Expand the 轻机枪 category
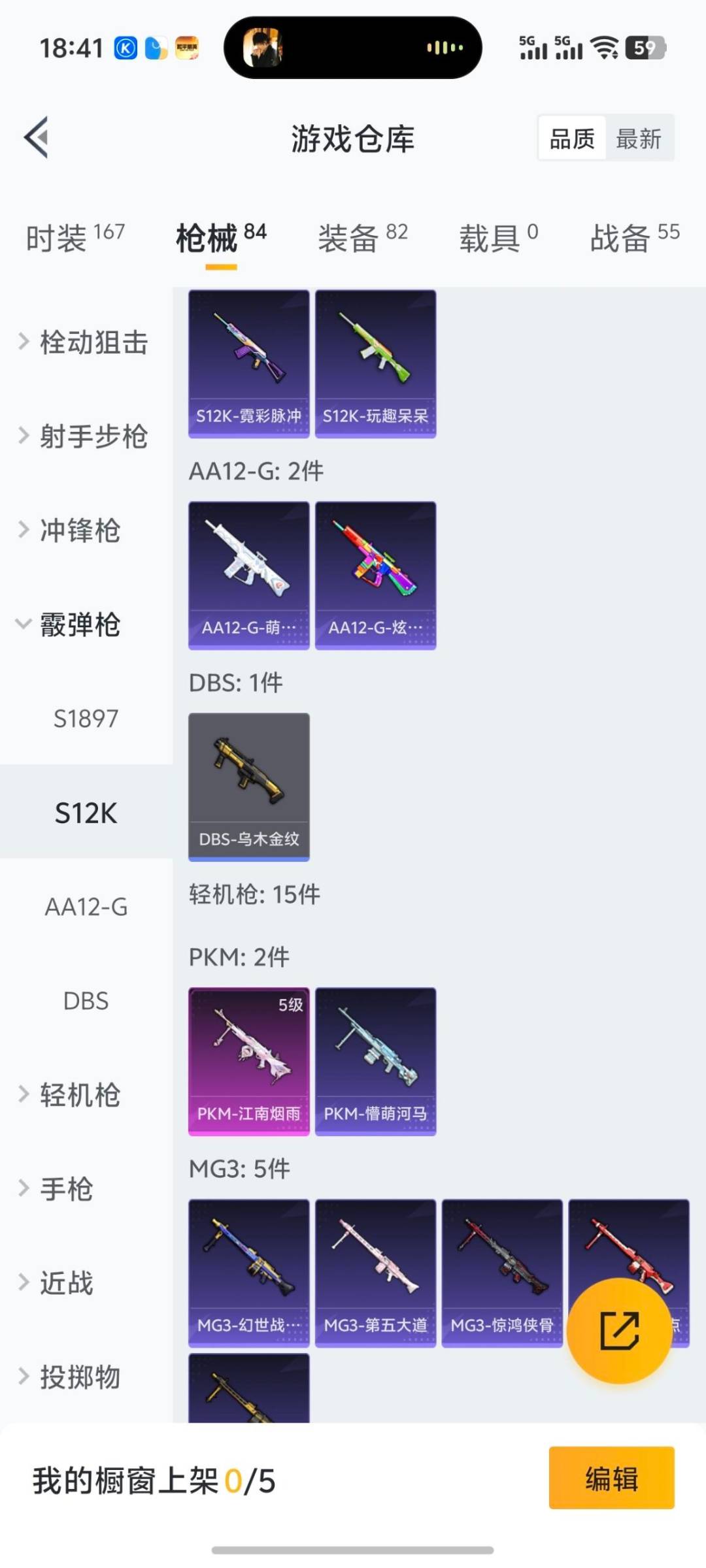This screenshot has height=1568, width=706. (82, 1095)
